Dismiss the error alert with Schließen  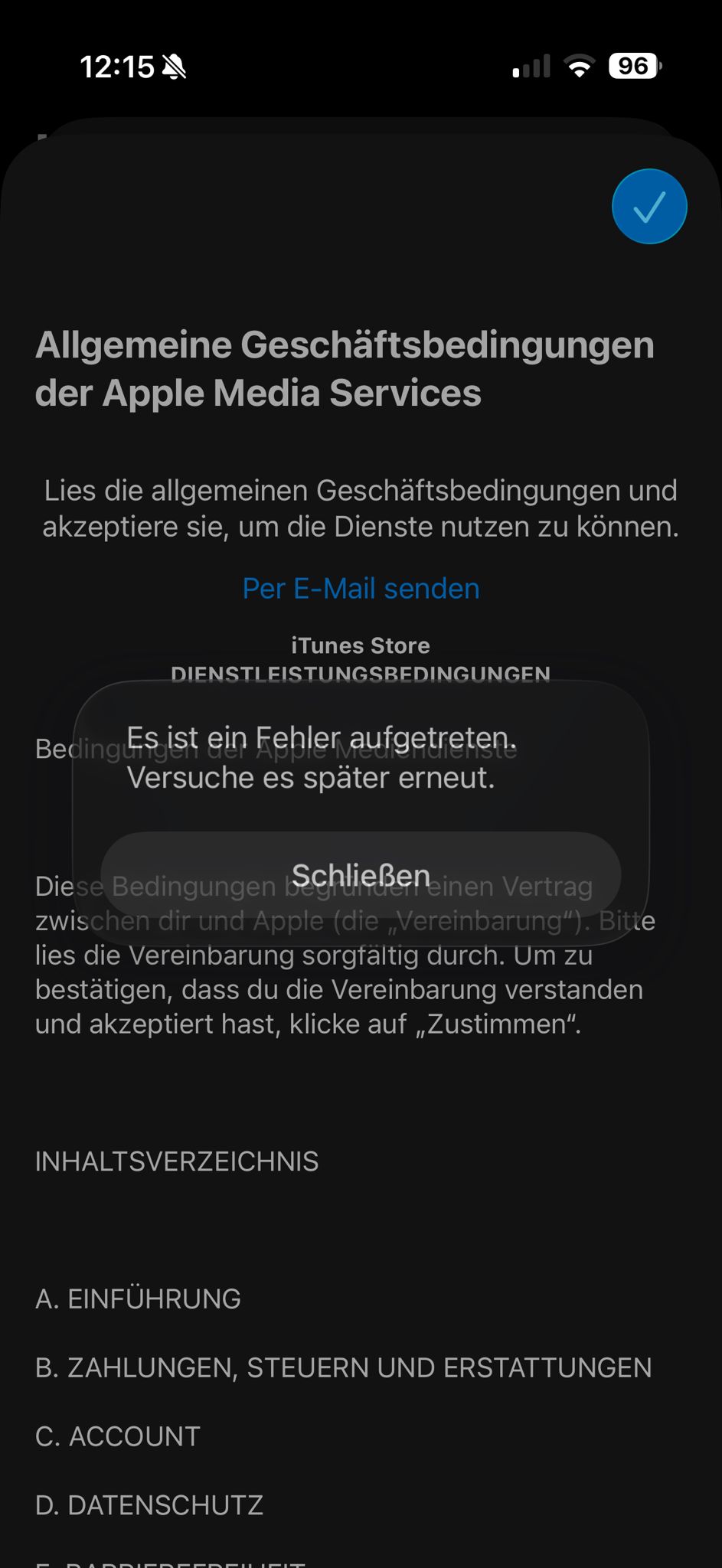pos(361,875)
